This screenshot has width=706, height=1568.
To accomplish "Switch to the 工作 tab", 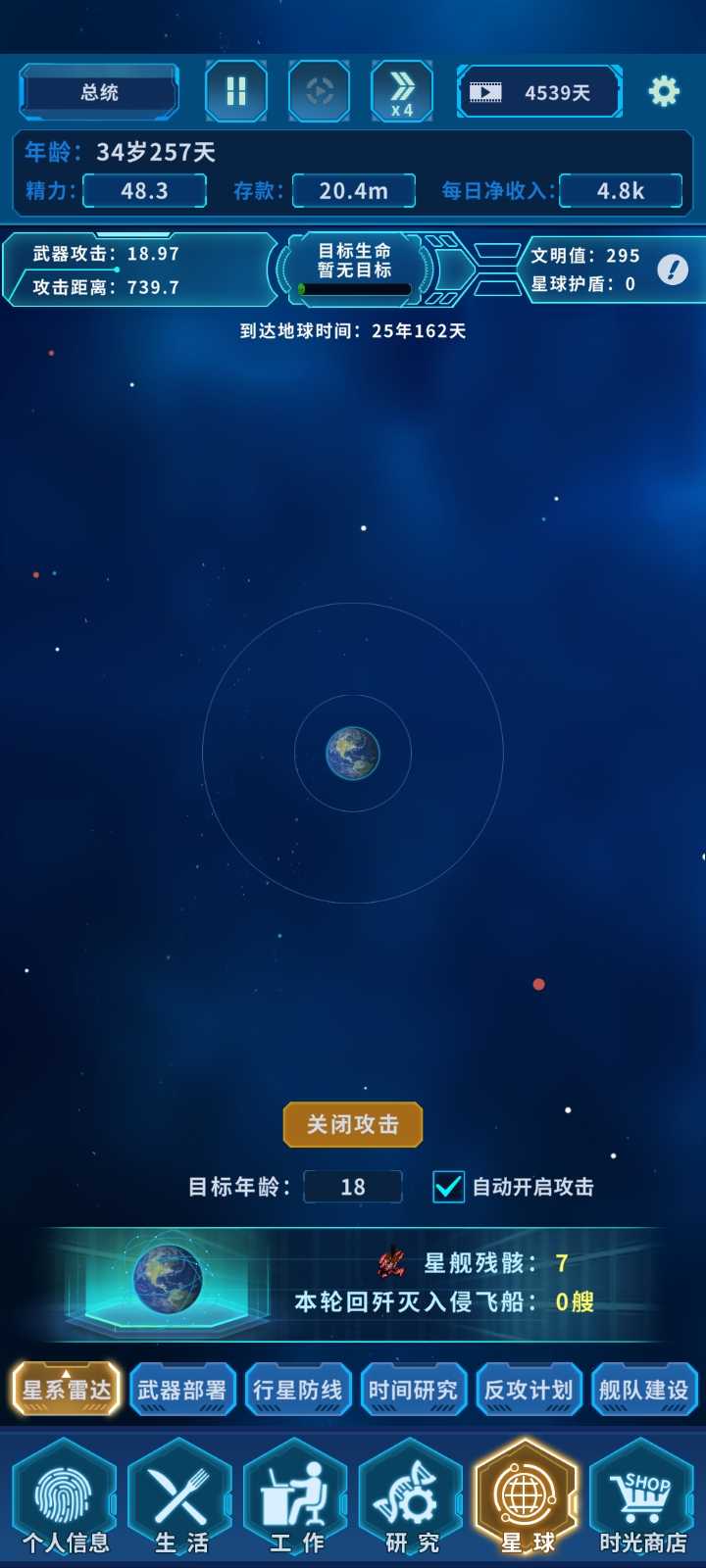I will click(x=296, y=1497).
